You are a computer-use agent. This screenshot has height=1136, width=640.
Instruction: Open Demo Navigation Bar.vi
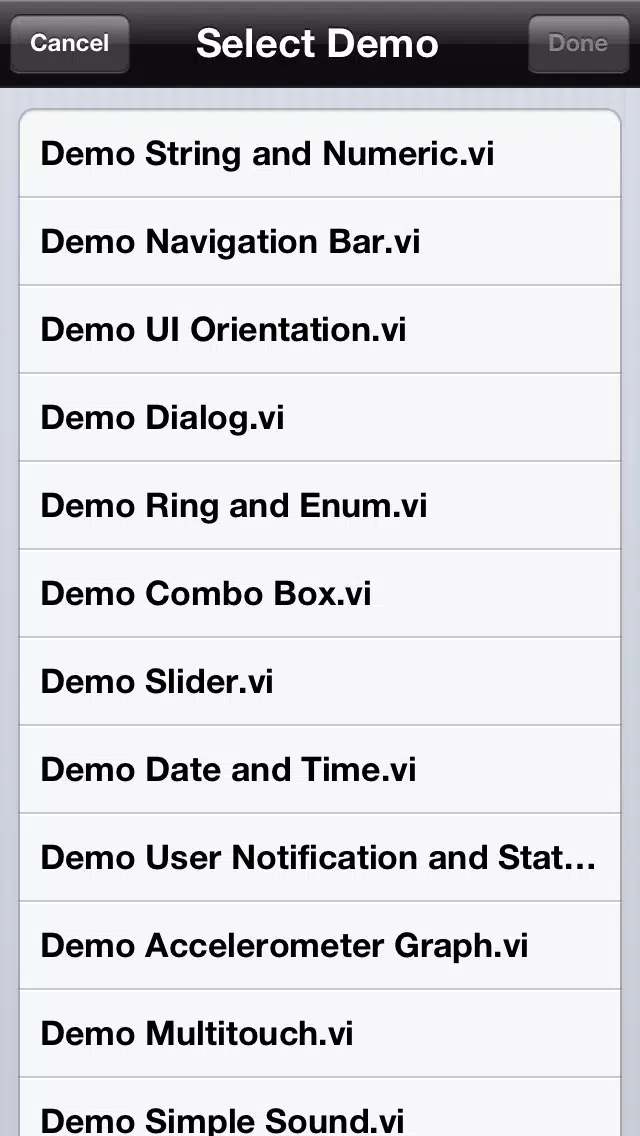319,242
